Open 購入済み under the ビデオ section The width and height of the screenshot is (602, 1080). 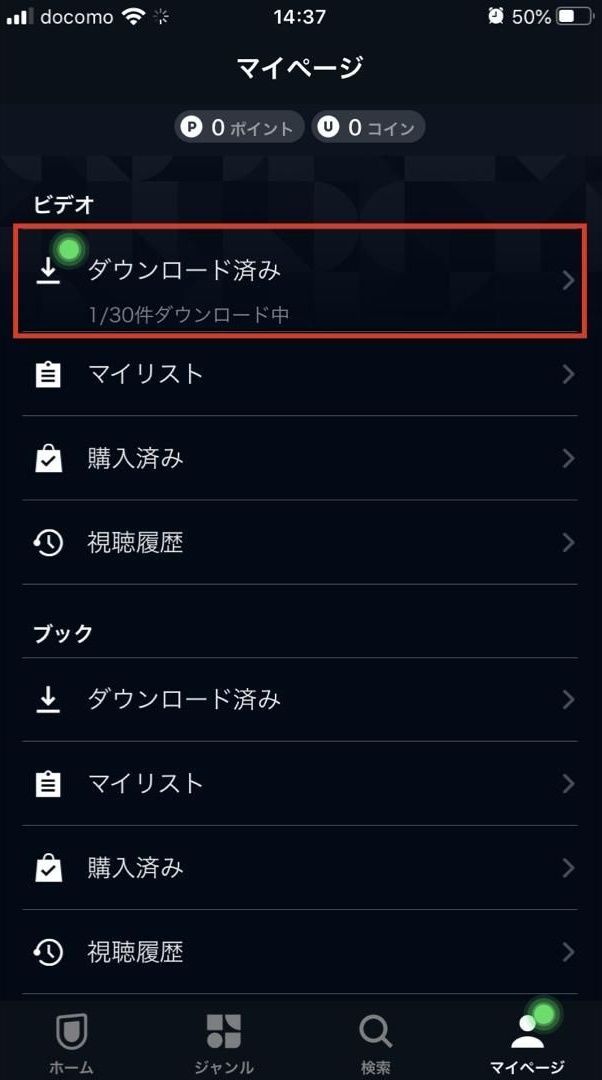coord(300,459)
